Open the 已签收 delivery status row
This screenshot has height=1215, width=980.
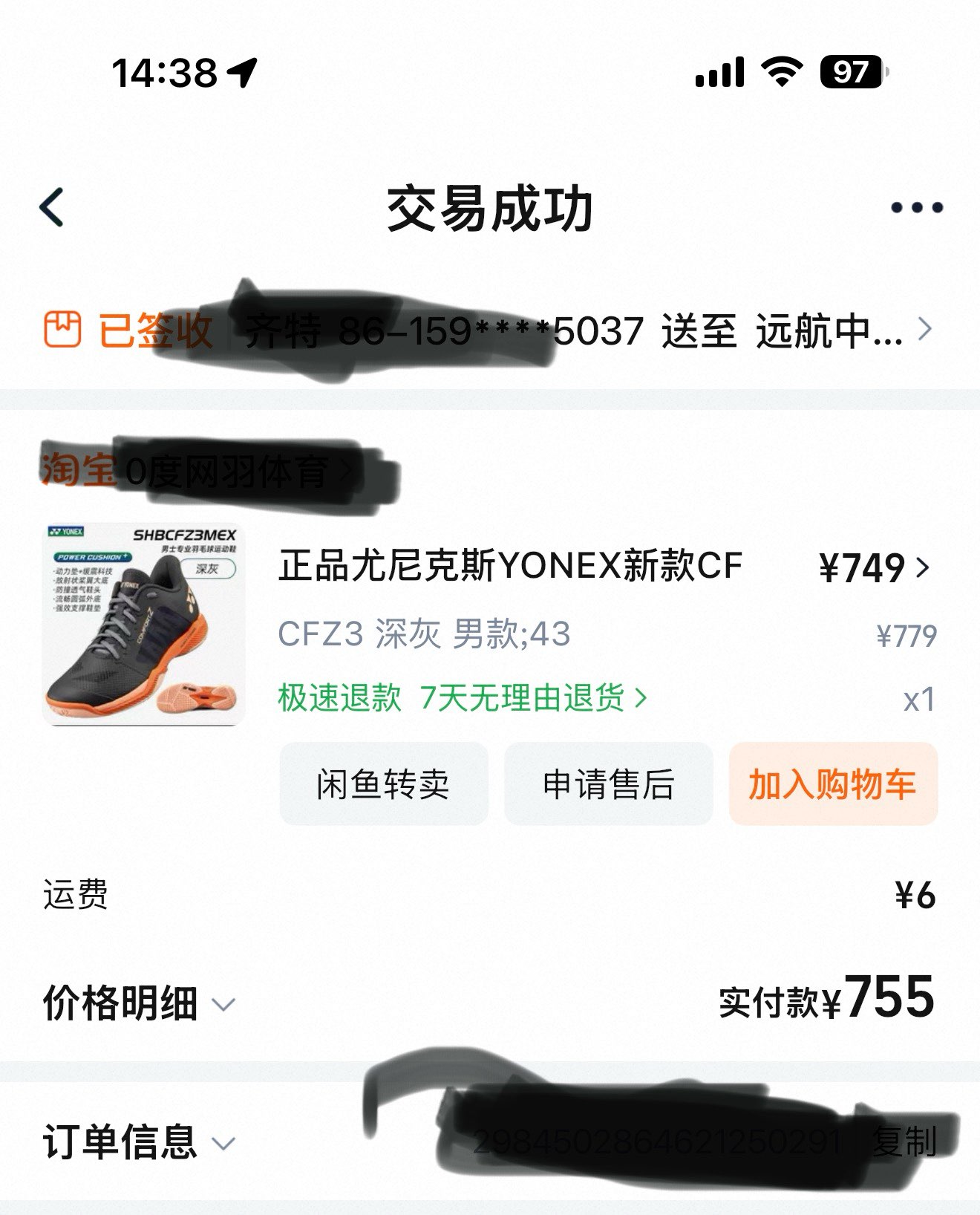pos(490,330)
